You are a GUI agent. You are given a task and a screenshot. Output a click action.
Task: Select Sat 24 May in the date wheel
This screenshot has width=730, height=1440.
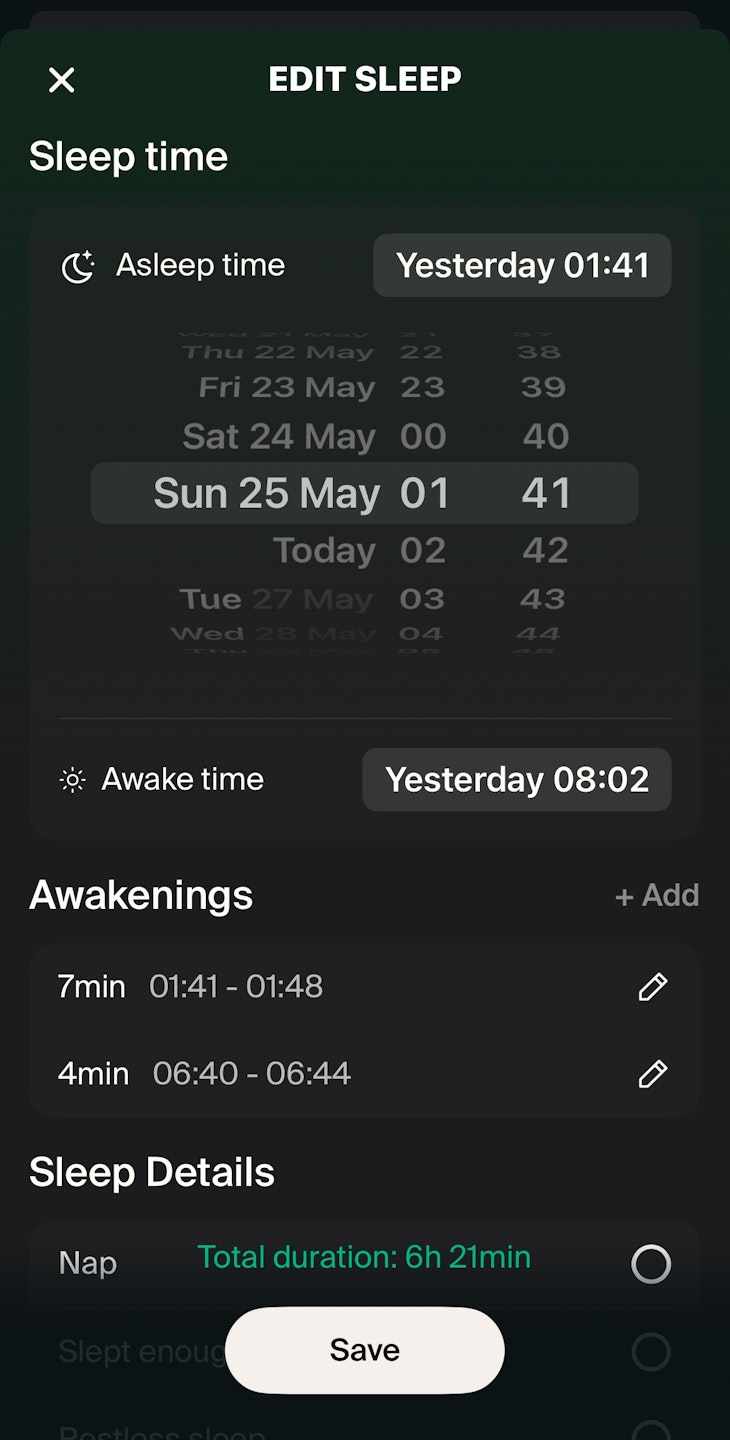[x=279, y=437]
